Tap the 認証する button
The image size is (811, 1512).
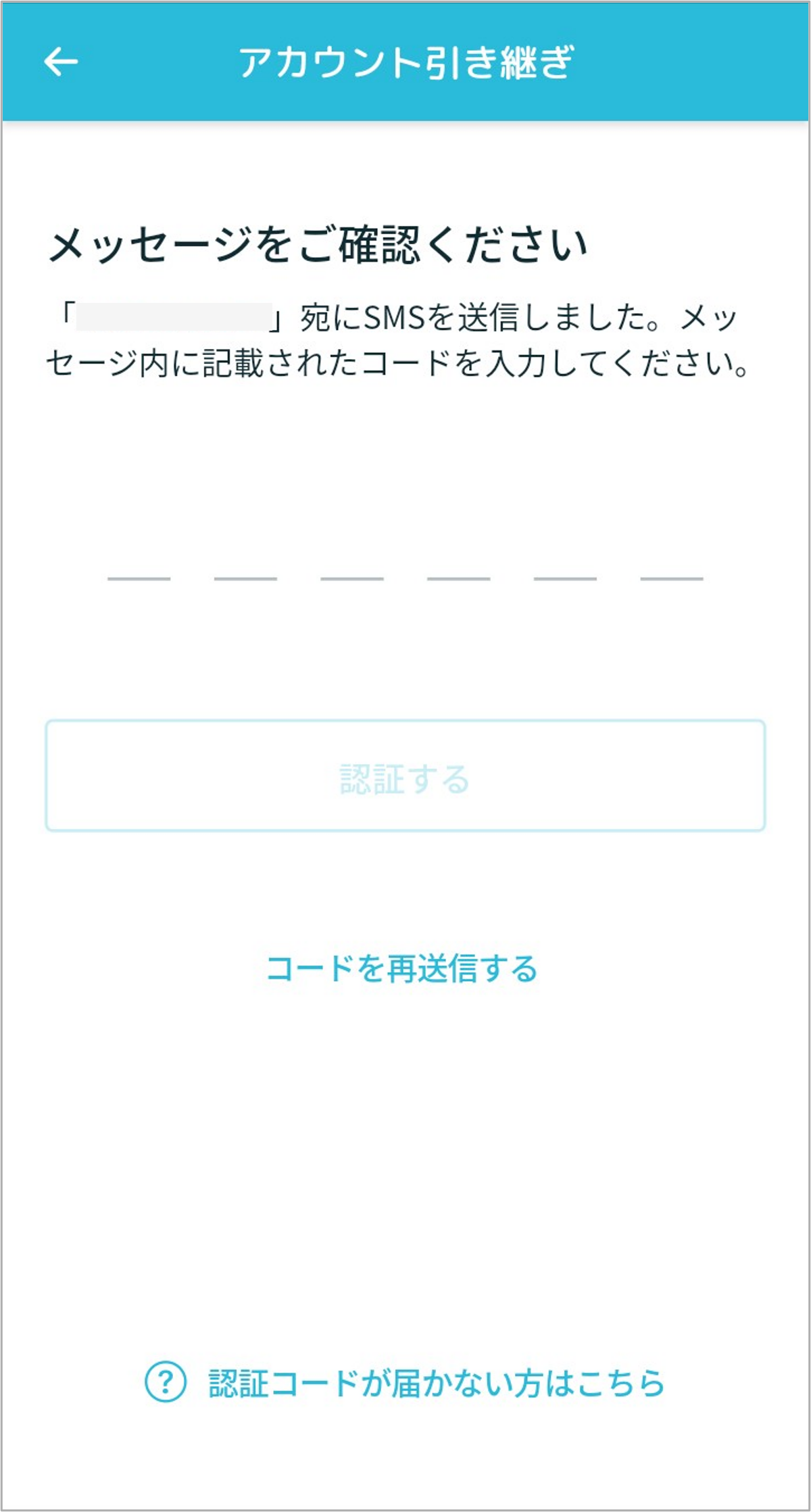[x=405, y=776]
